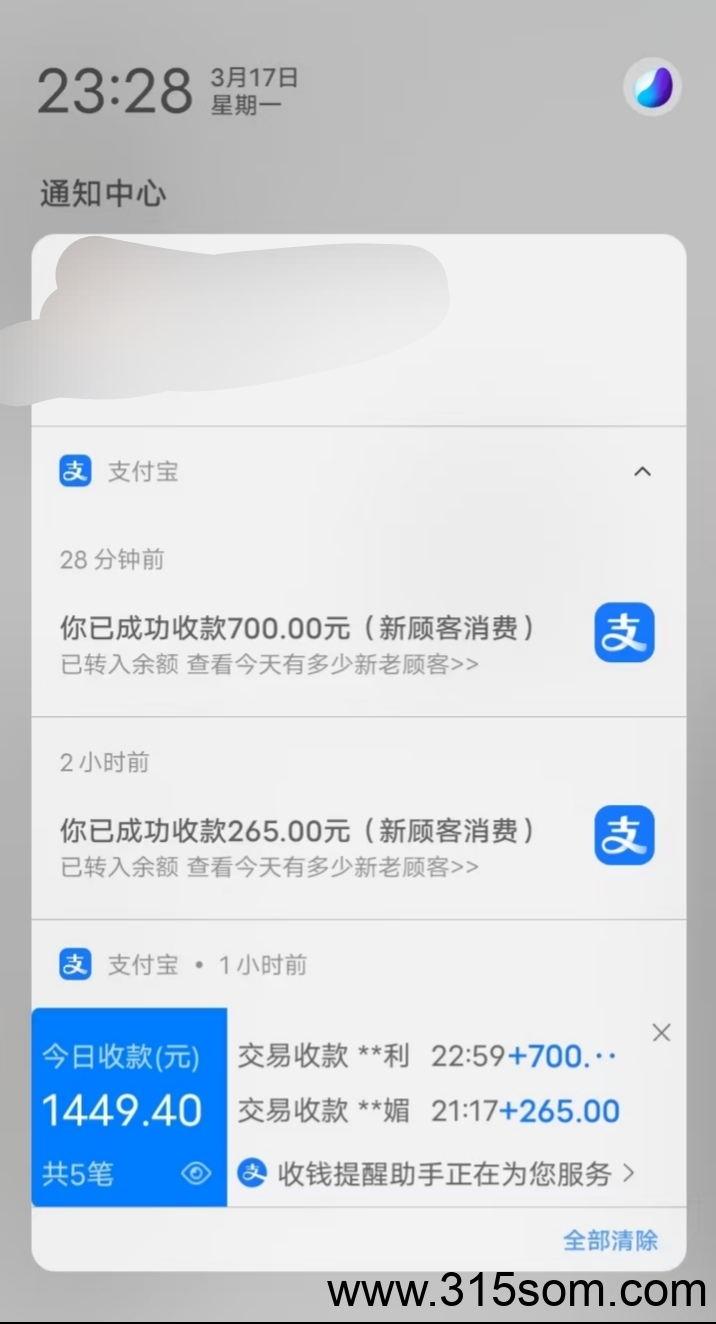This screenshot has width=716, height=1324.
Task: Open the 700.00元 payment received notification
Action: point(358,631)
